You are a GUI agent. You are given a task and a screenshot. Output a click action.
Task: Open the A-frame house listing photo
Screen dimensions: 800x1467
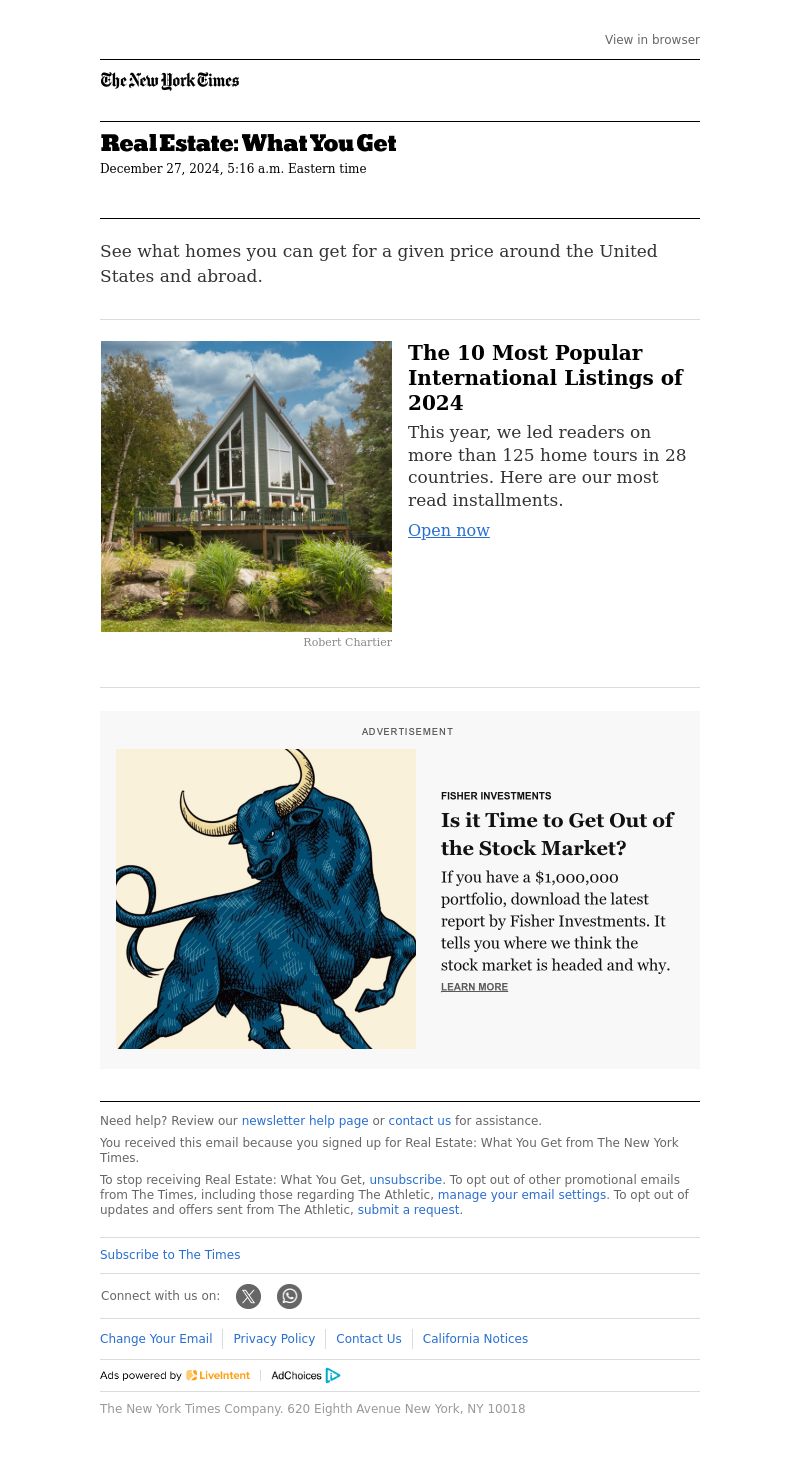point(246,486)
